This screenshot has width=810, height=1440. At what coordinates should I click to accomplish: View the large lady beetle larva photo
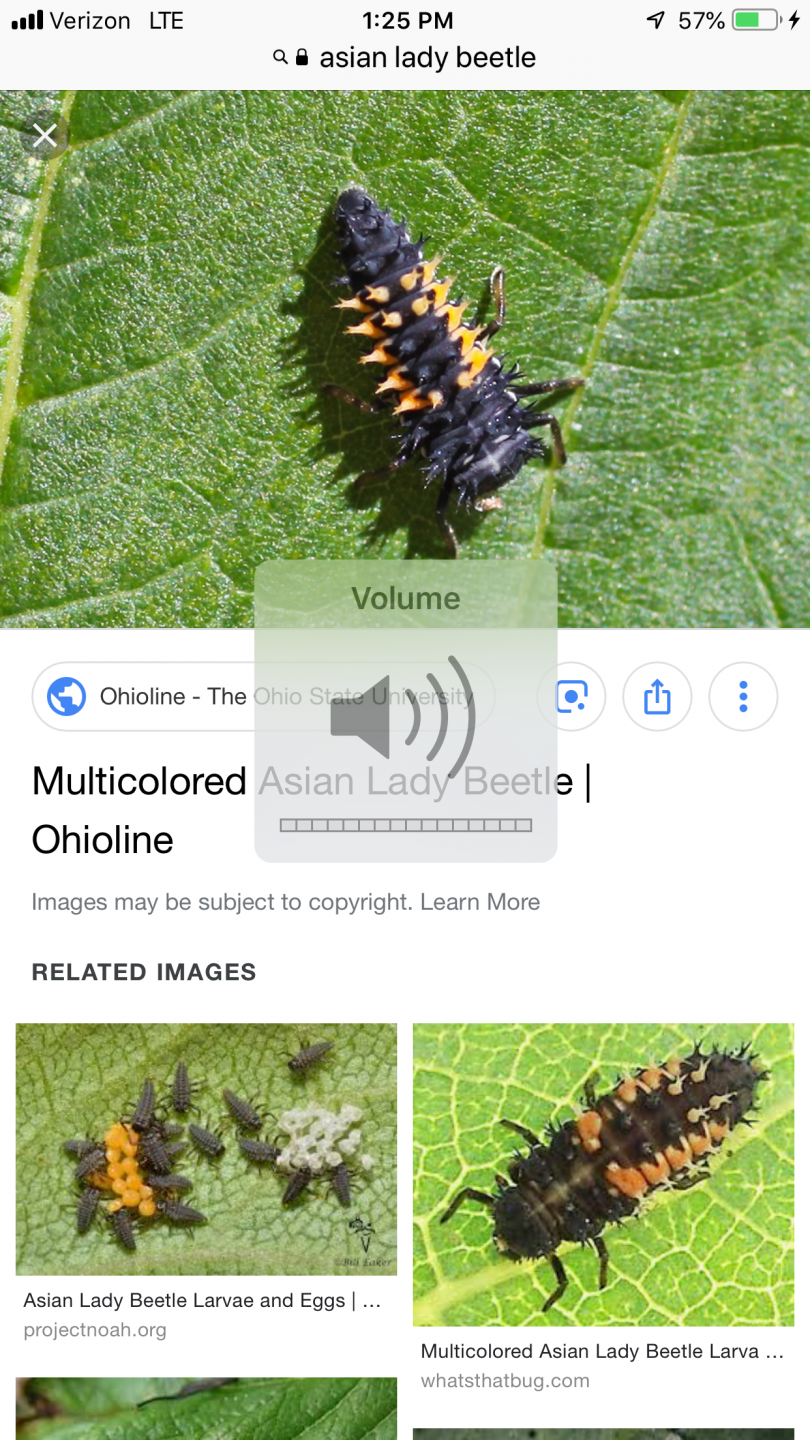tap(405, 359)
